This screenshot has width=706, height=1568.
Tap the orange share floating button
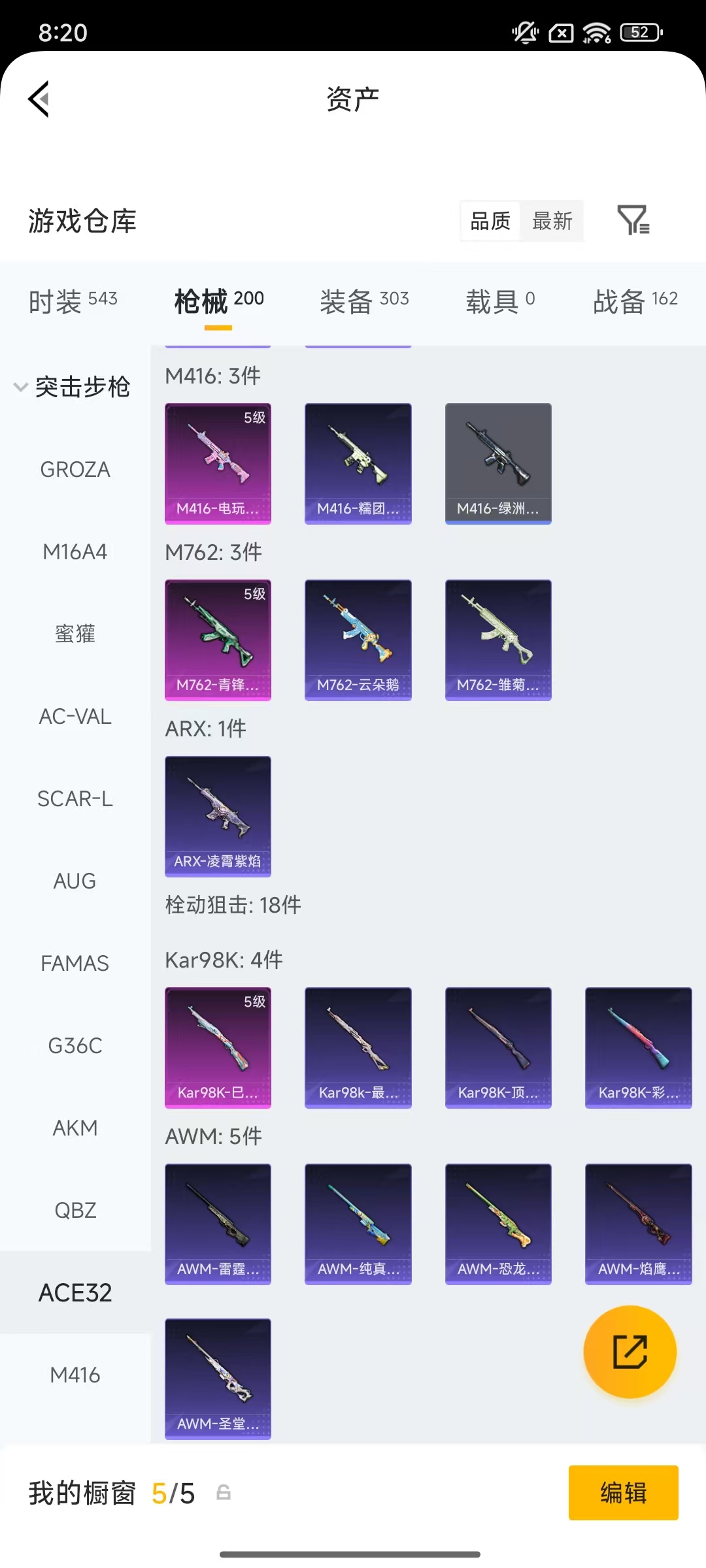tap(630, 1352)
